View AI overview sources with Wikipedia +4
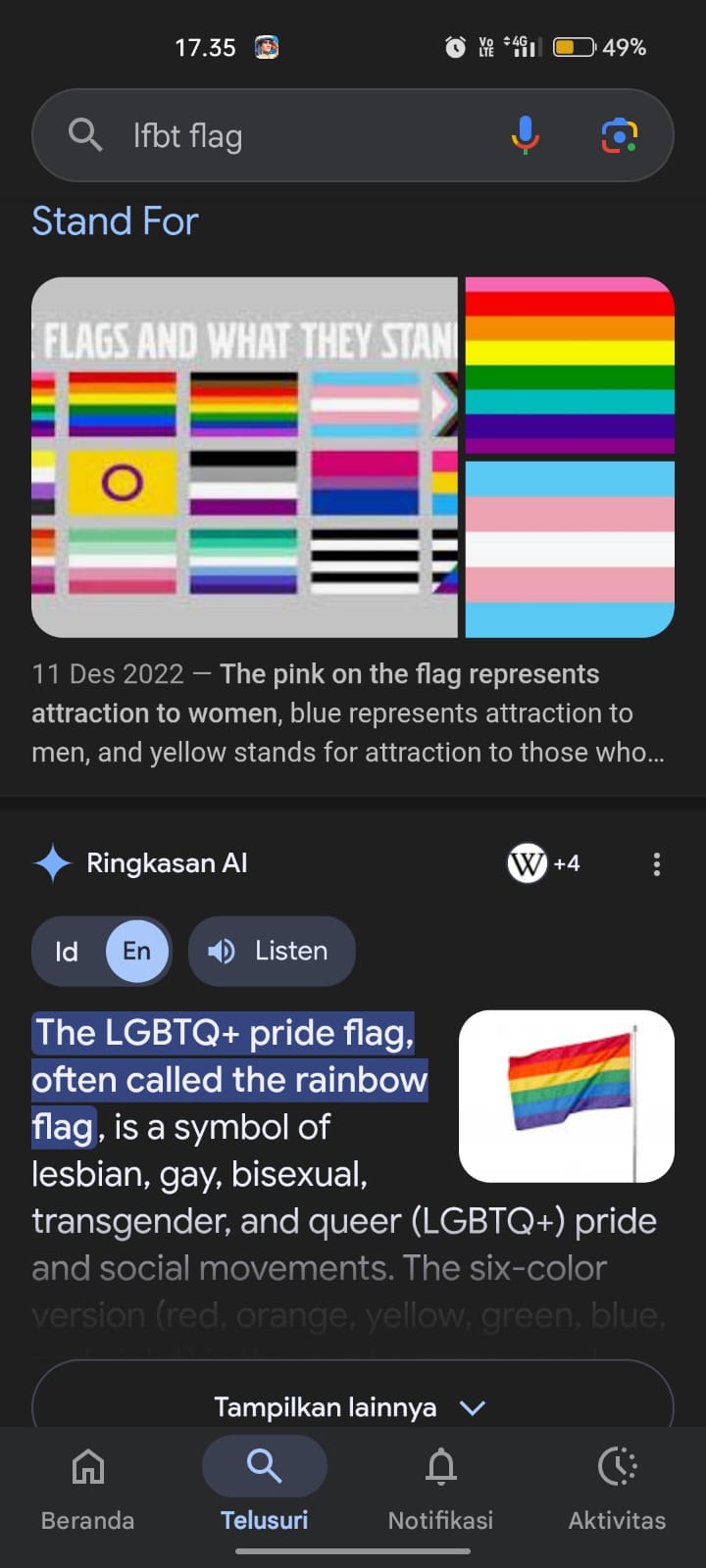Image resolution: width=706 pixels, height=1568 pixels. tap(544, 863)
